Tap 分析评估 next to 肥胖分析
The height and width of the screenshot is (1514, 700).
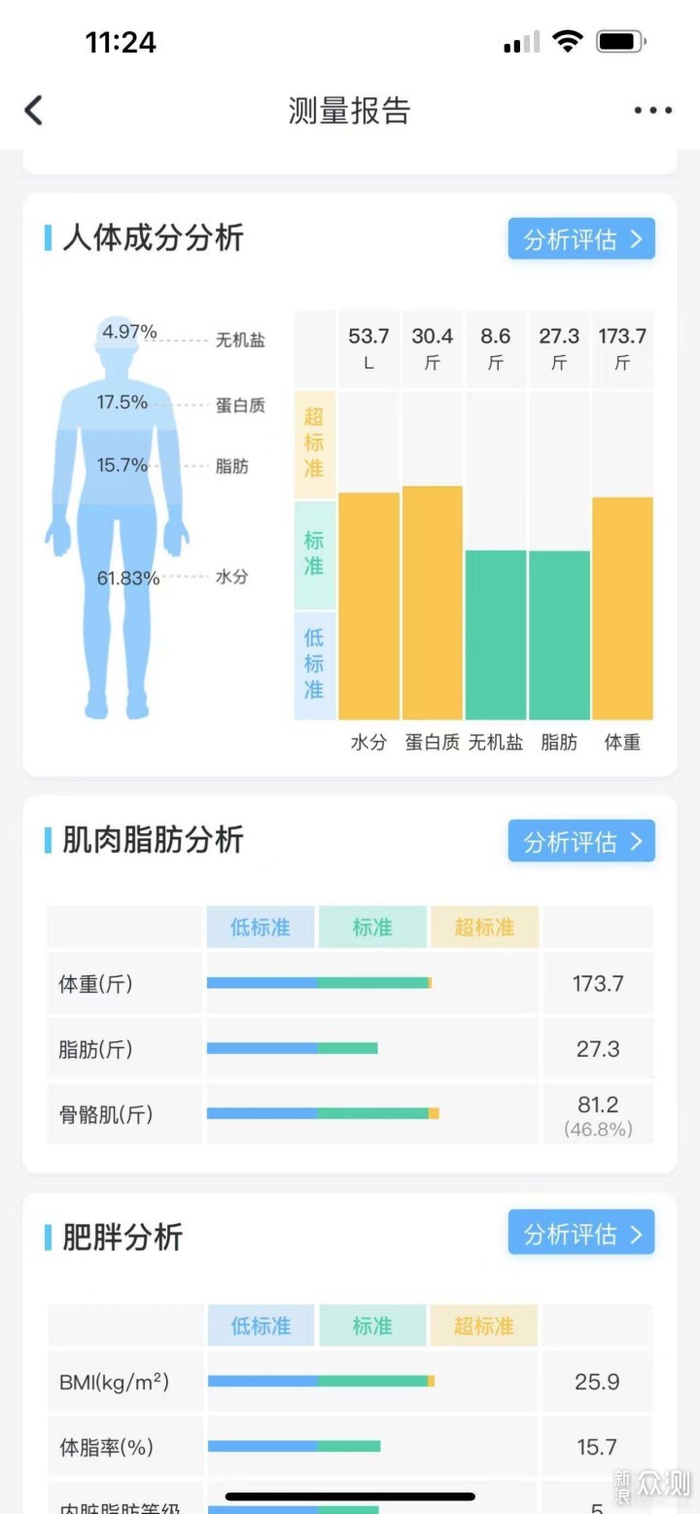click(581, 1233)
